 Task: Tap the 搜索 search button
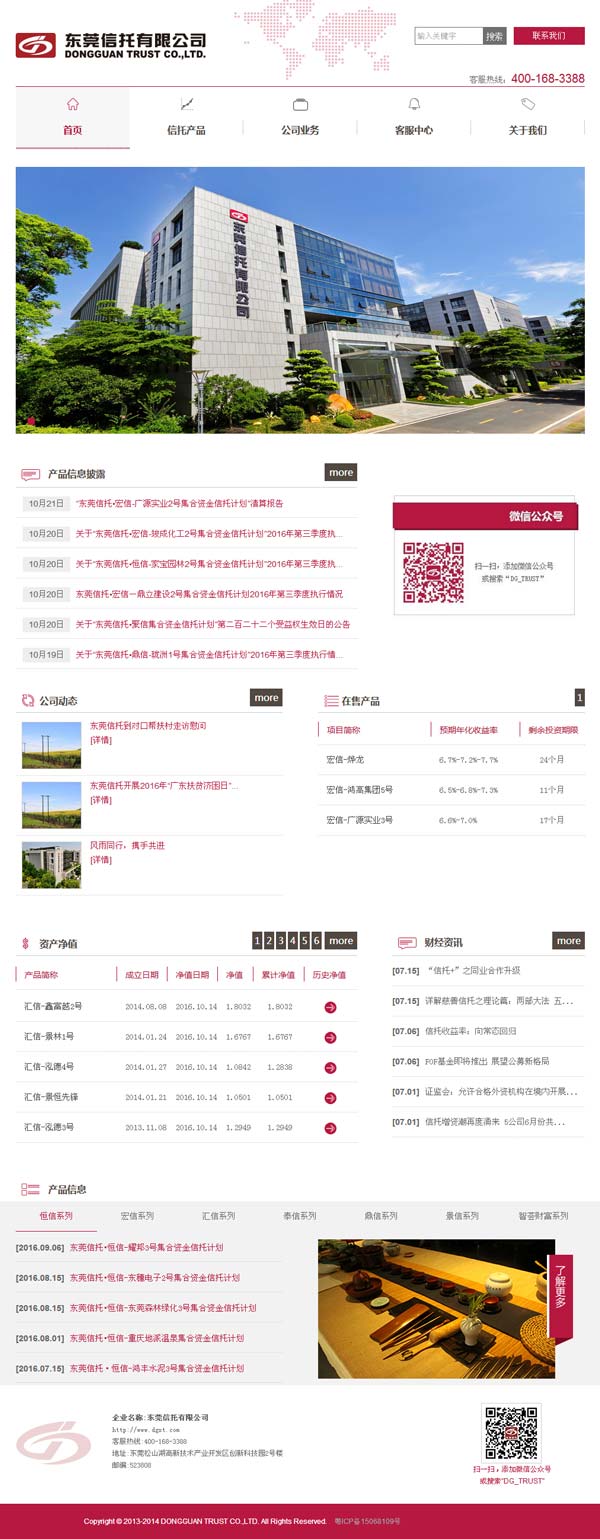pos(495,36)
